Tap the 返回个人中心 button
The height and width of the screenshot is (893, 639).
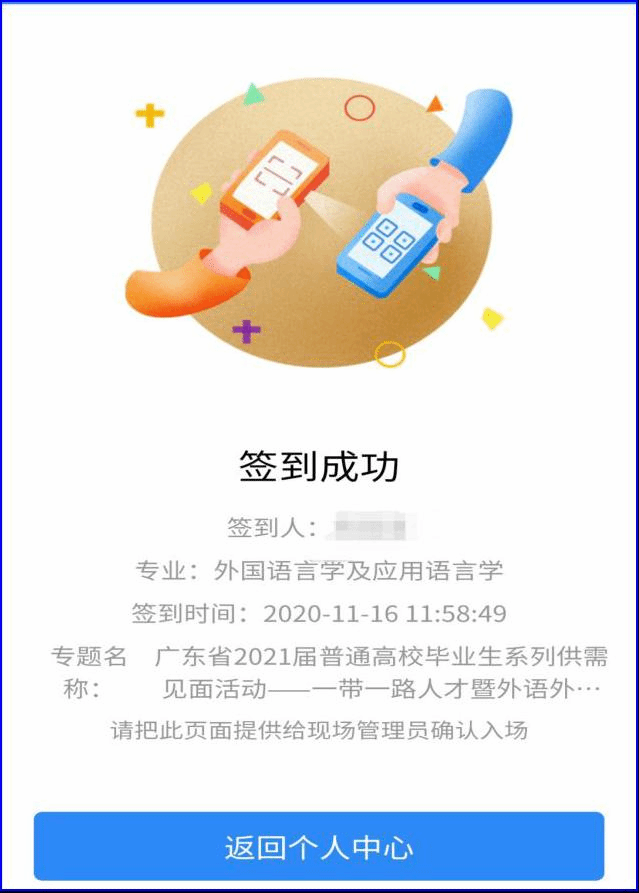319,847
